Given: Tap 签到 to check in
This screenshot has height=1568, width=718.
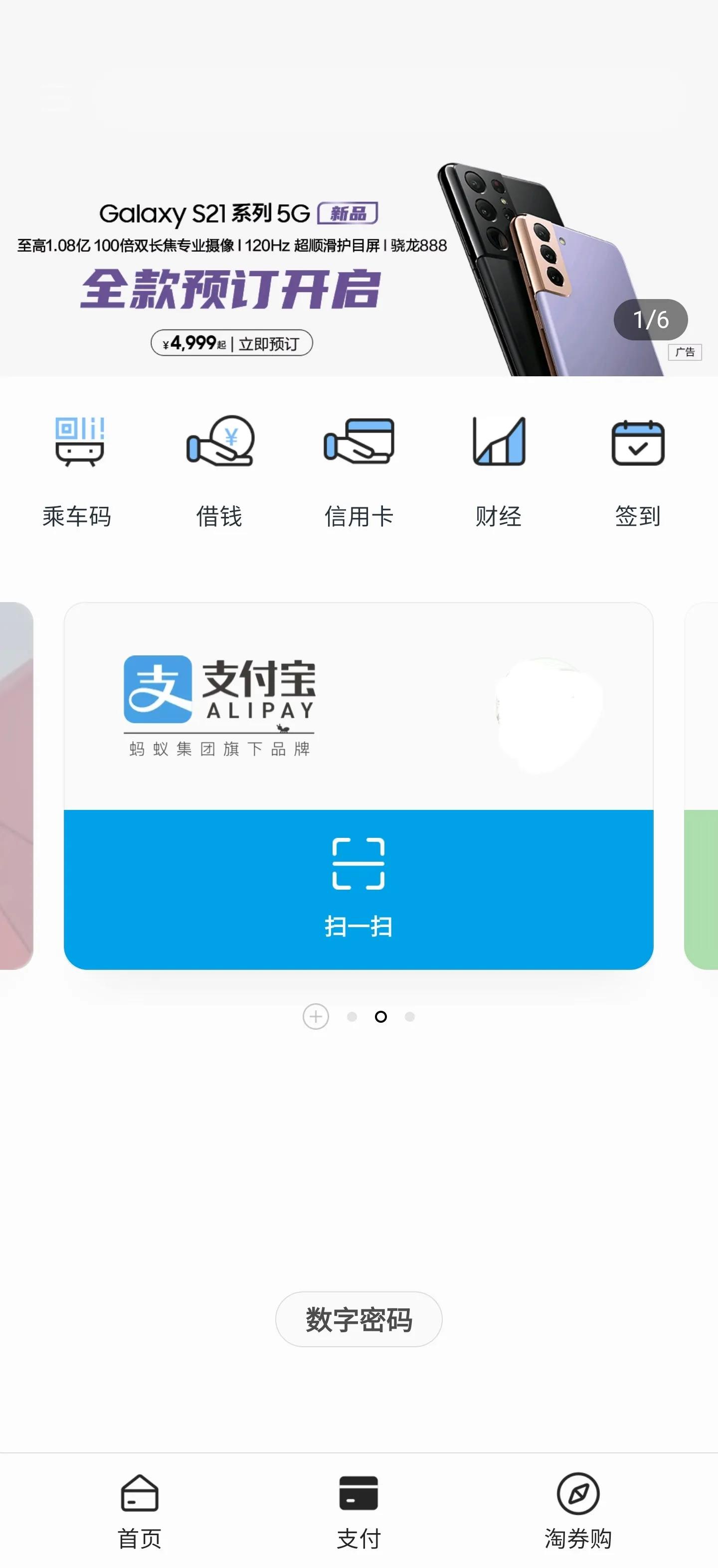Looking at the screenshot, I should (638, 469).
